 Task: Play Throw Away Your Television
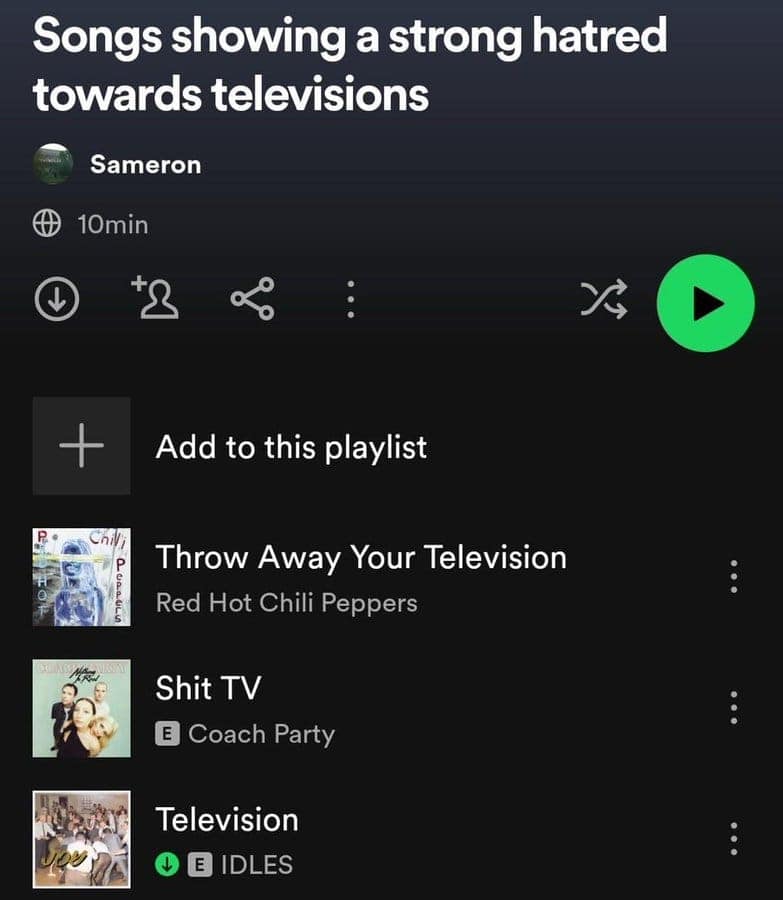coord(360,576)
